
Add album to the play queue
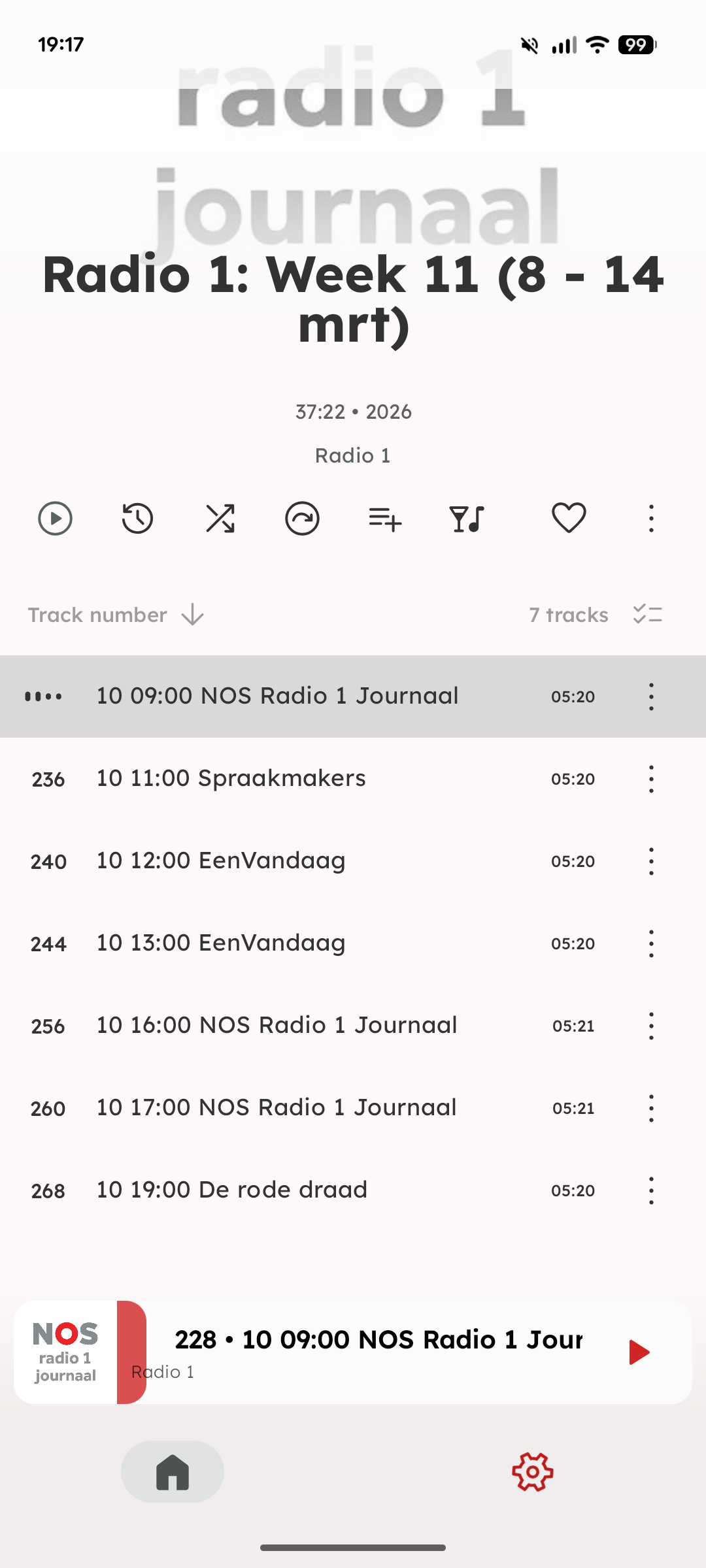pos(384,519)
